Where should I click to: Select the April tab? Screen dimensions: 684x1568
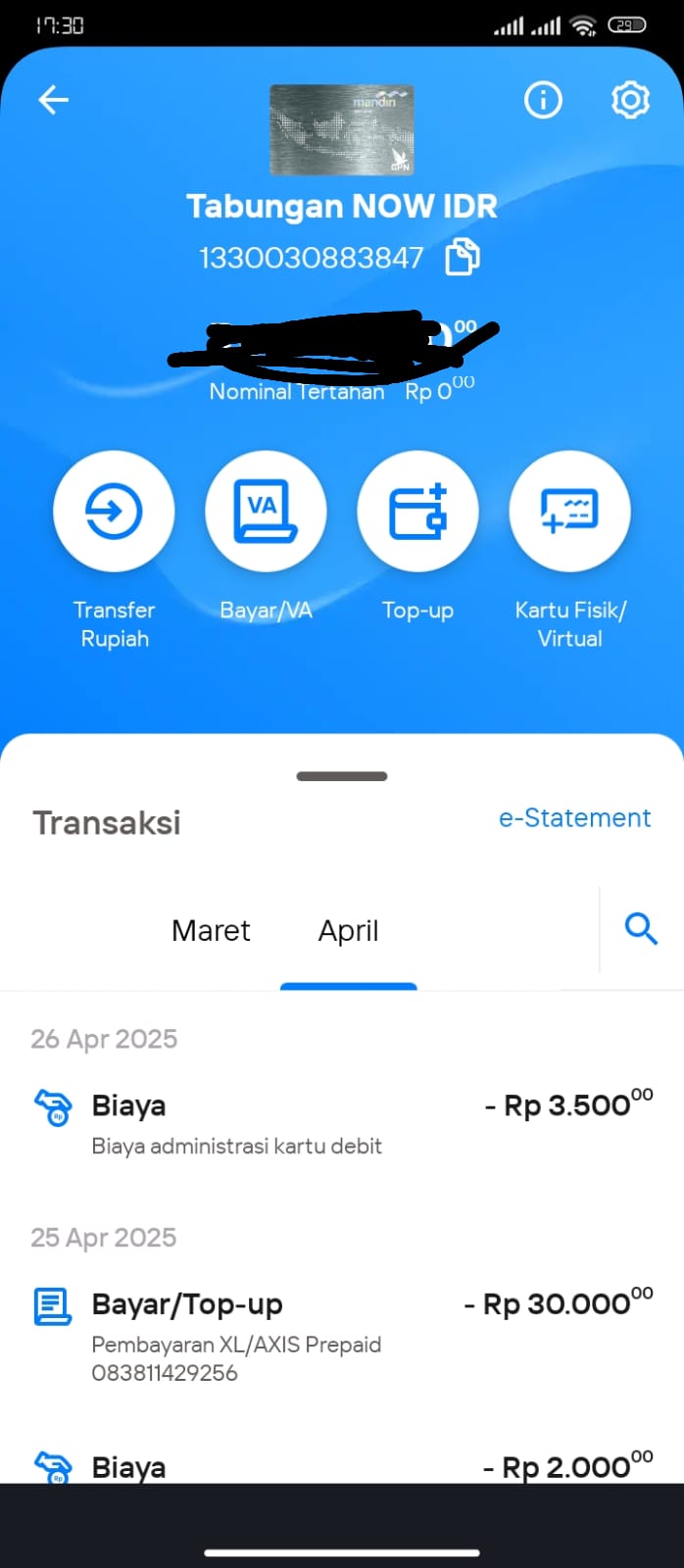pyautogui.click(x=348, y=931)
